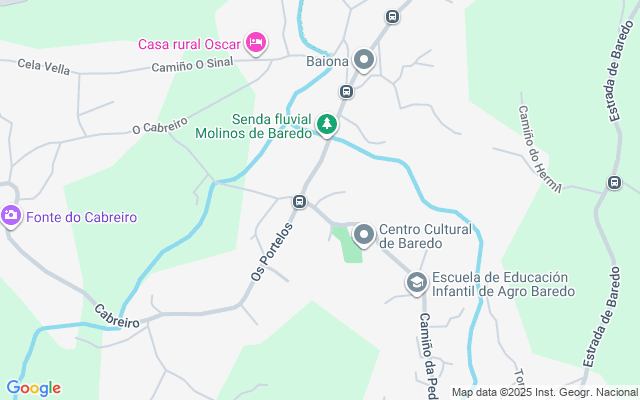Open the Casa rural Oscar hotel marker
The height and width of the screenshot is (400, 640).
[256, 42]
